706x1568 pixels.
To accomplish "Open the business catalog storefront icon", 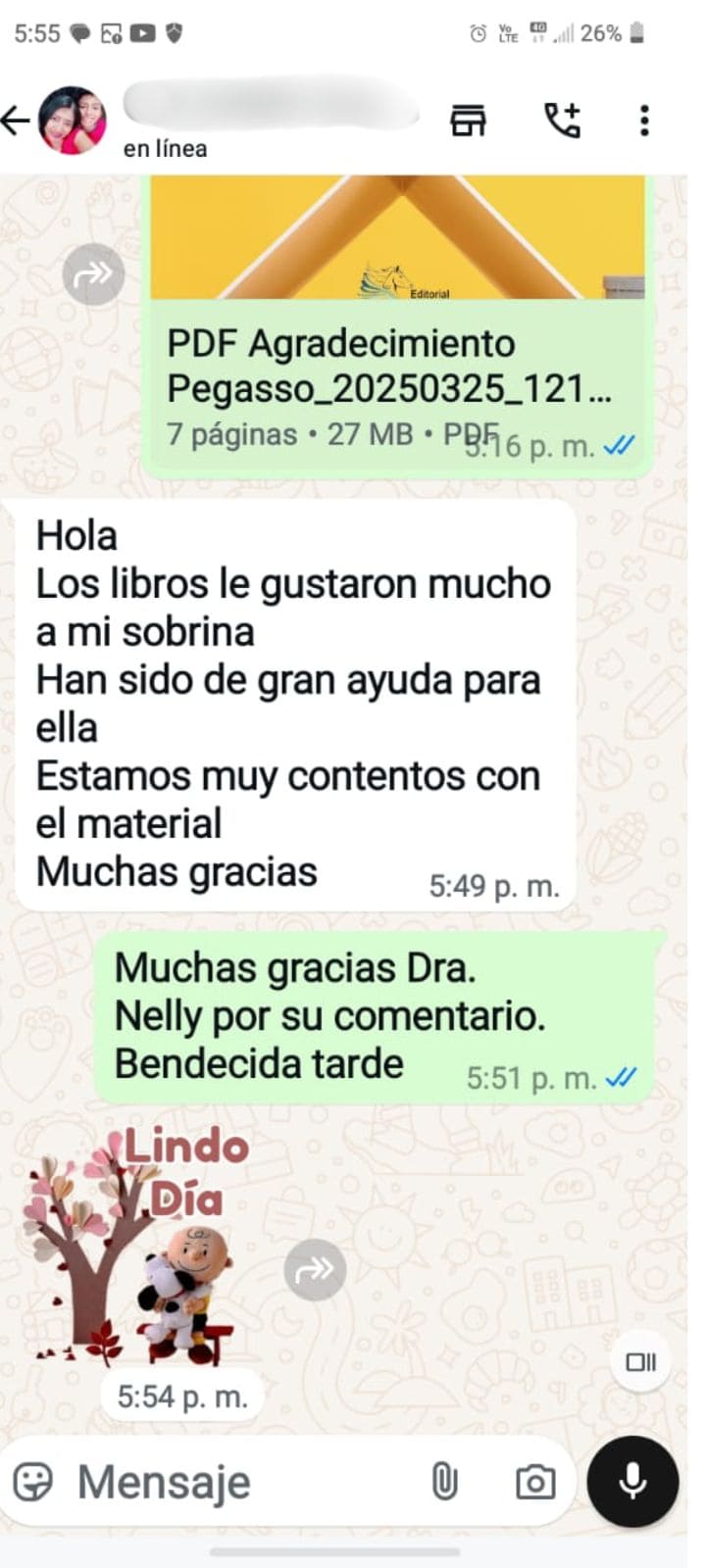I will tap(468, 121).
